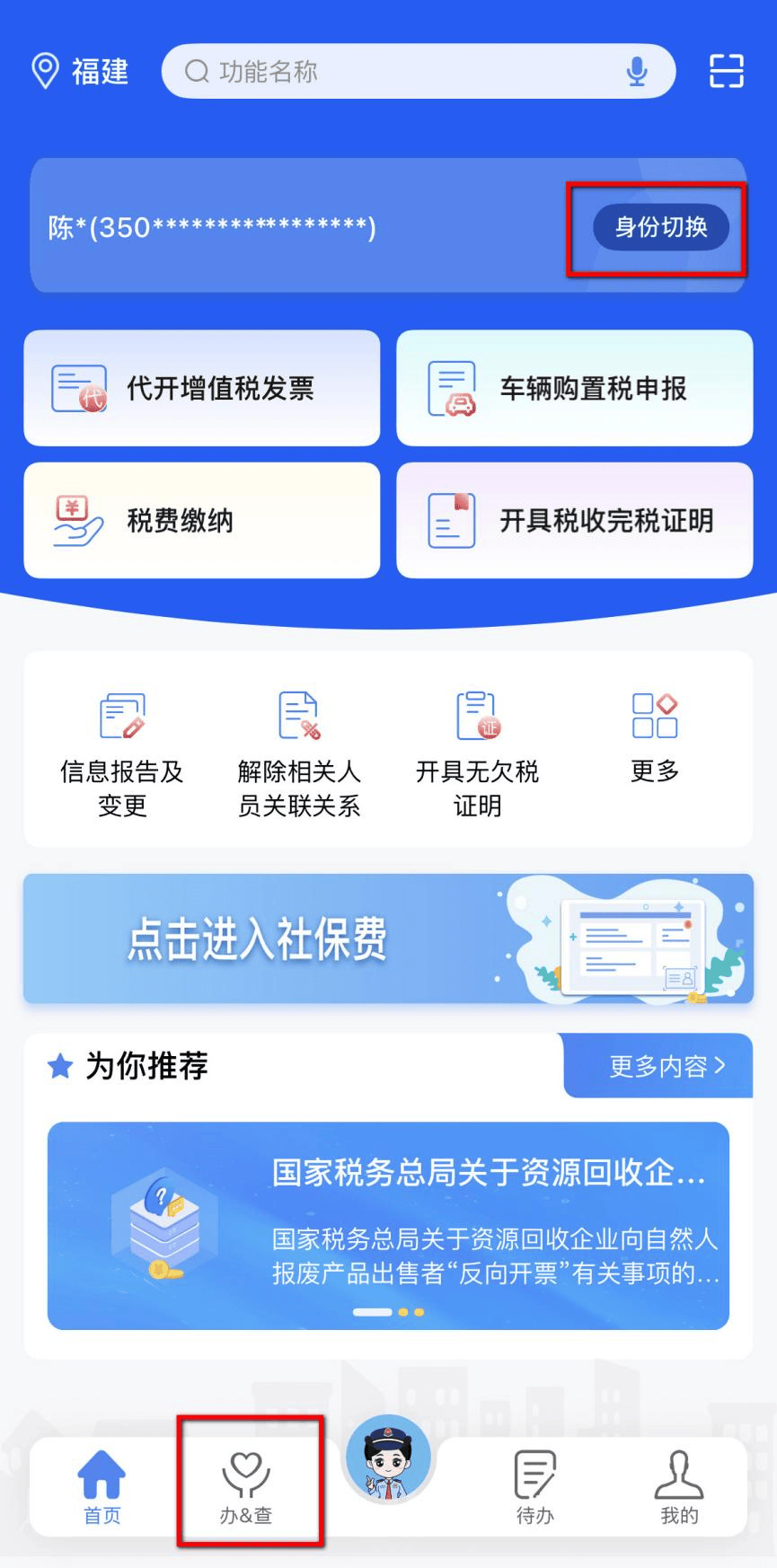
Task: Open 开具无欠税证明
Action: [477, 753]
